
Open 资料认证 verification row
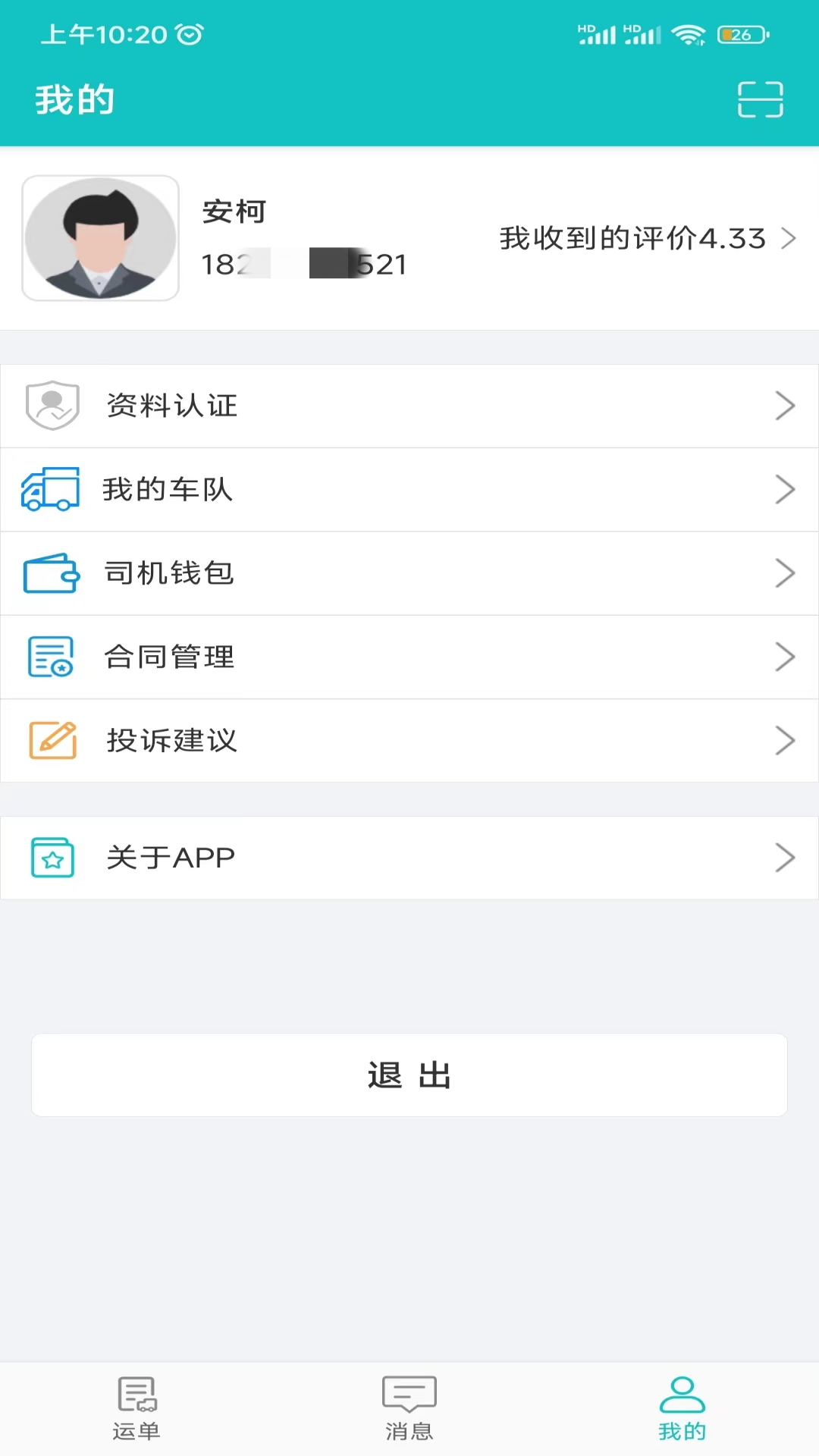coord(409,406)
